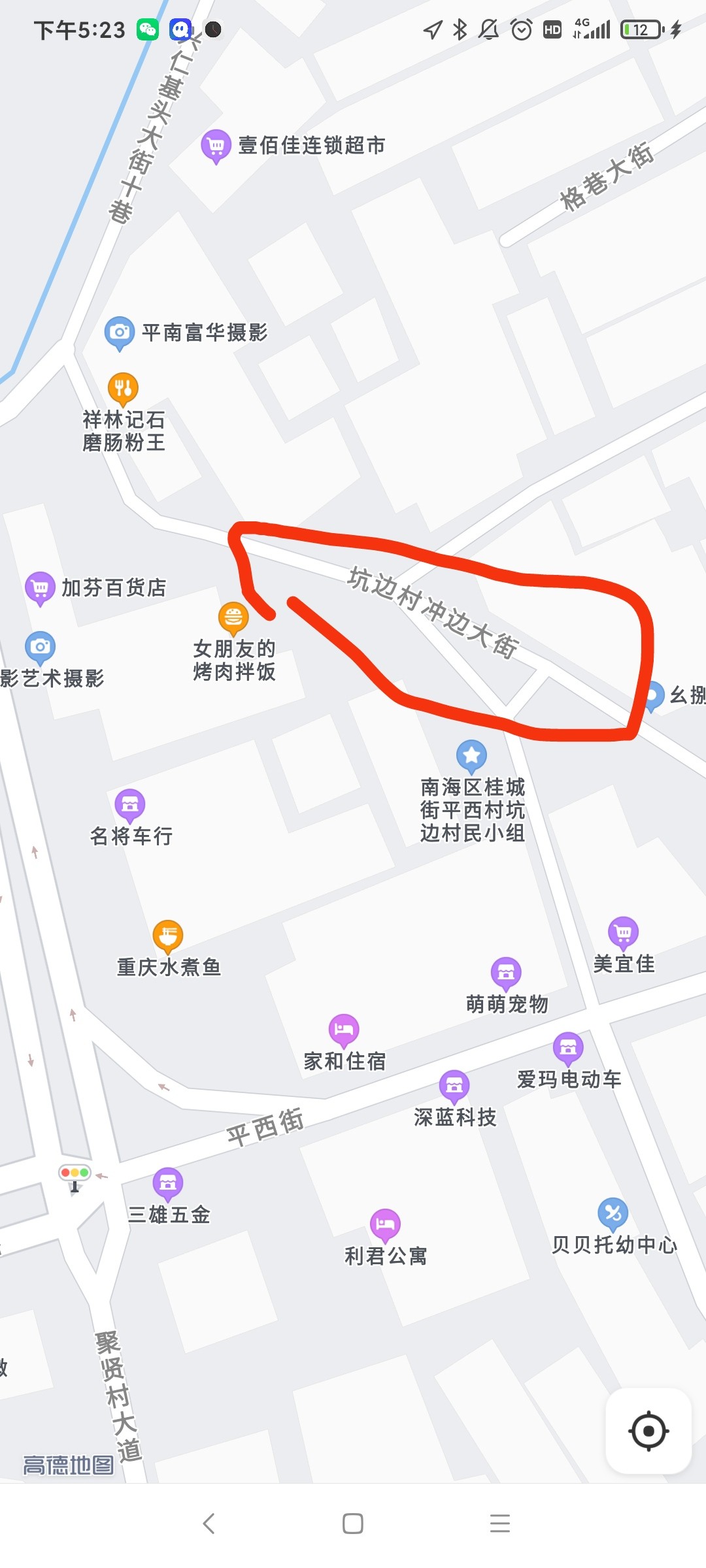The height and width of the screenshot is (1568, 706).
Task: Open the 加芬百货店 shop marker
Action: click(40, 587)
